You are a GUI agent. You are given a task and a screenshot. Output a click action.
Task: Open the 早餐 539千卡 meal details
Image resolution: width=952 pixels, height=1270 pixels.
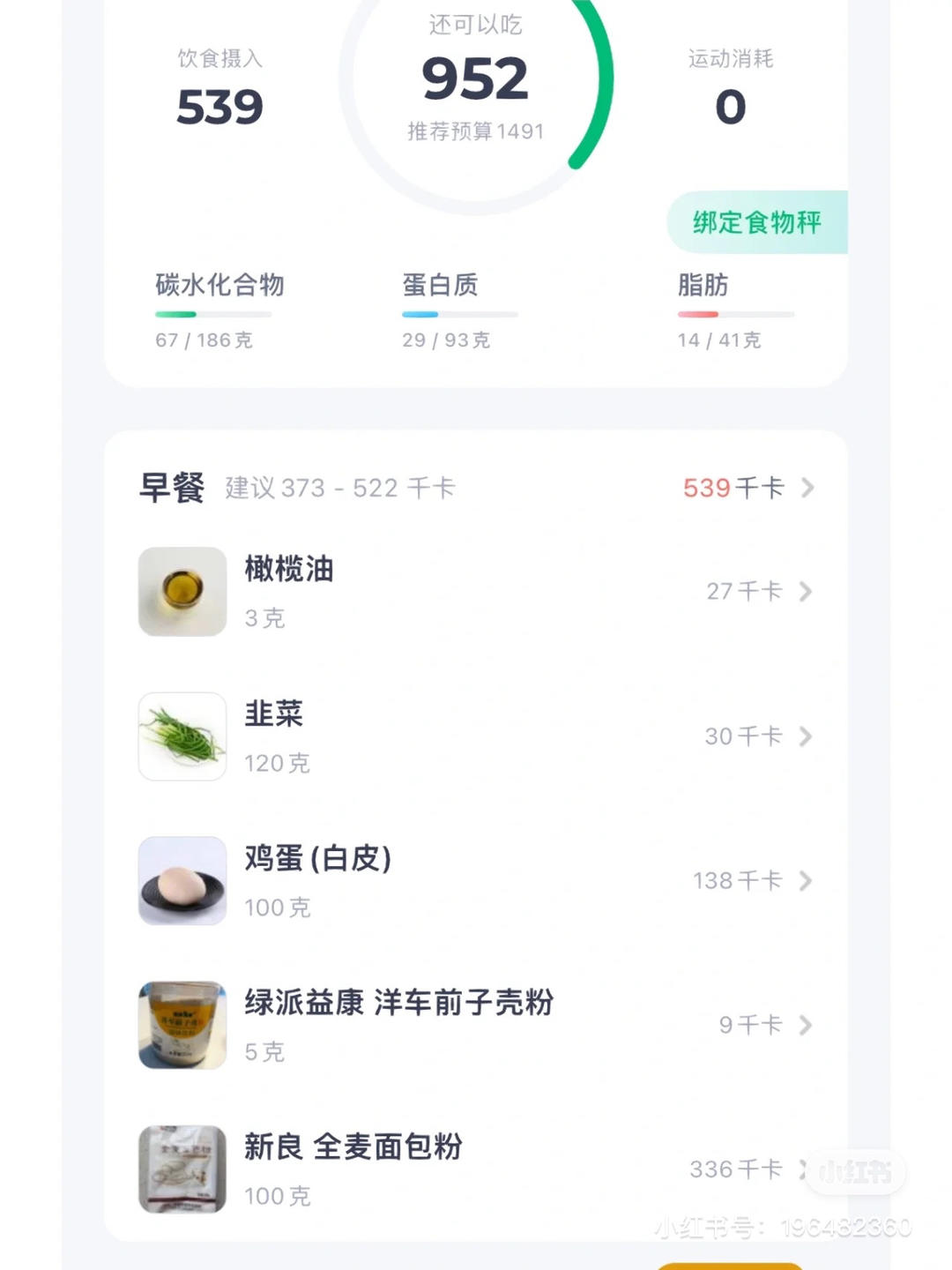point(747,488)
